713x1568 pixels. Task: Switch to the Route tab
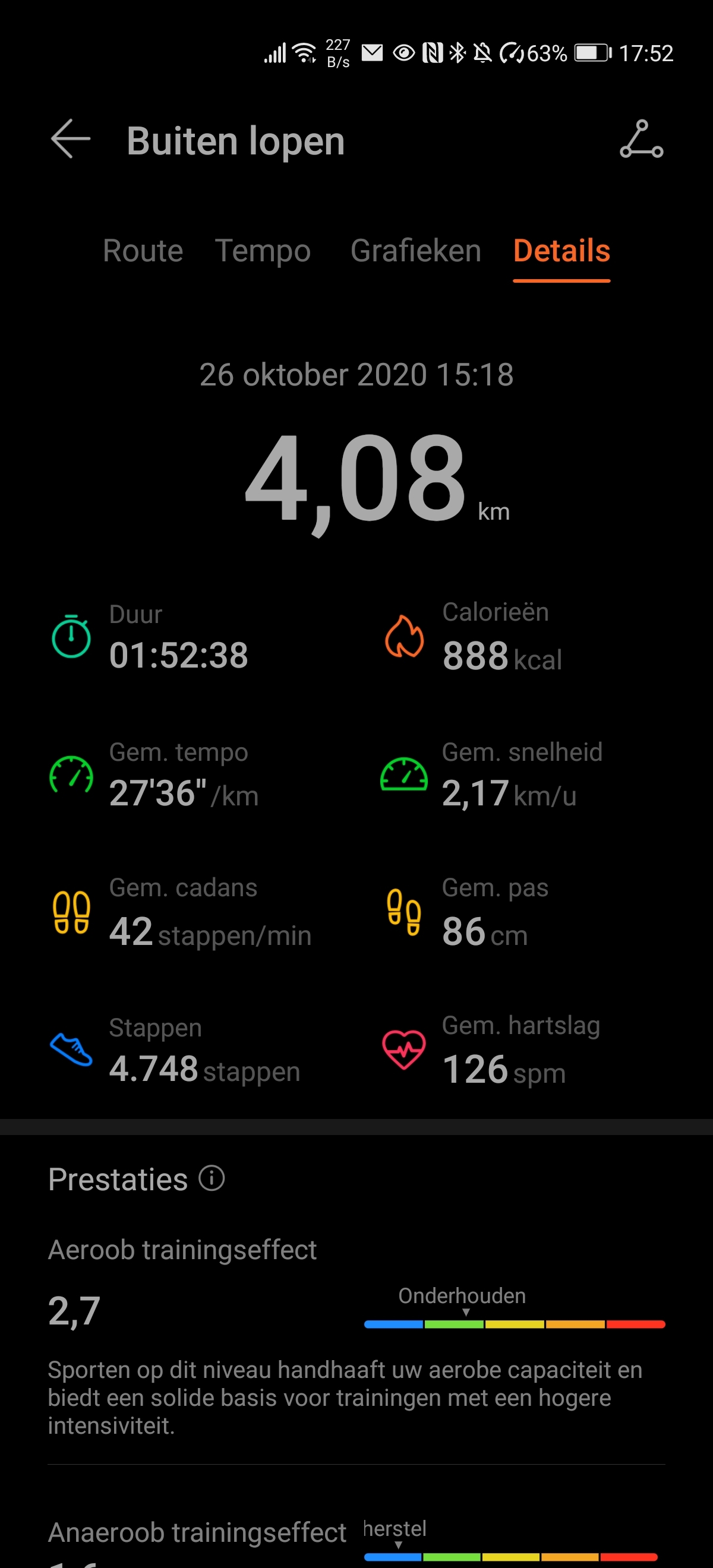click(x=143, y=251)
